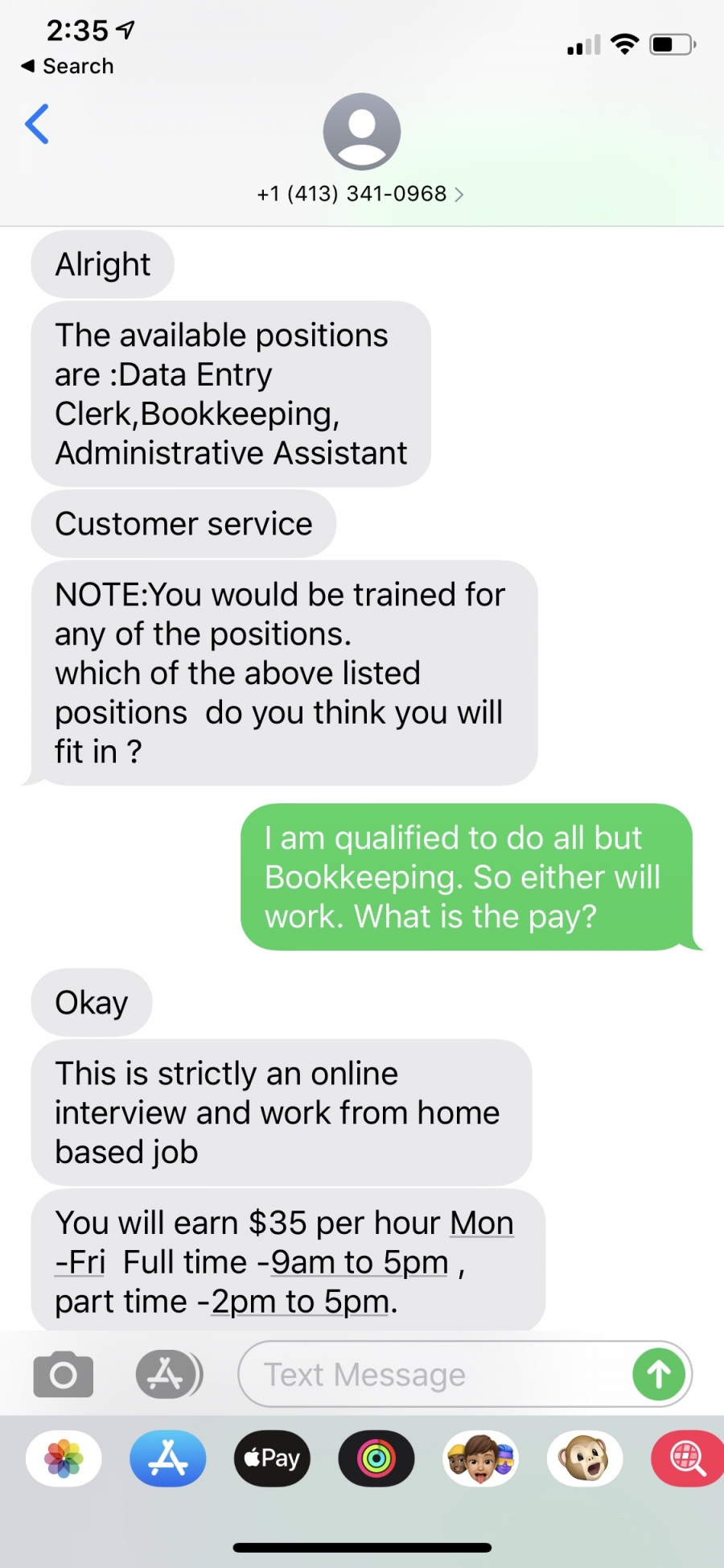Tap the underlined 2pm to 5pm link
The width and height of the screenshot is (724, 1568).
coord(300,1302)
